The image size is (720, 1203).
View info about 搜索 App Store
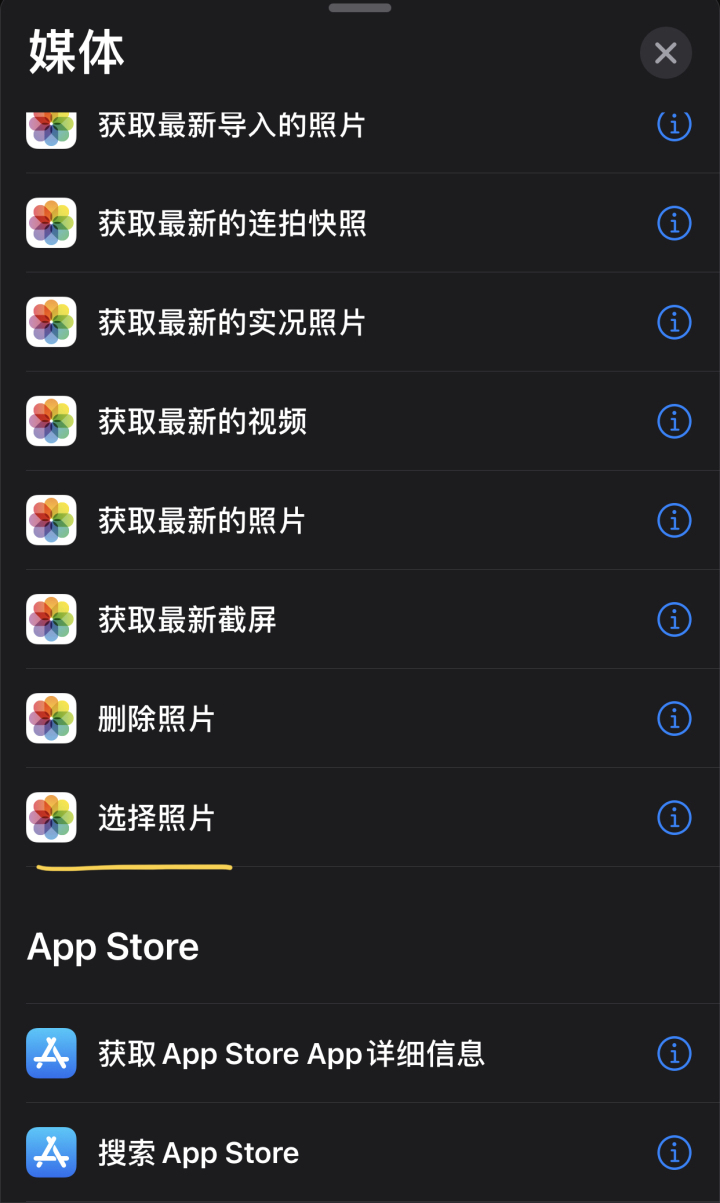coord(674,1152)
